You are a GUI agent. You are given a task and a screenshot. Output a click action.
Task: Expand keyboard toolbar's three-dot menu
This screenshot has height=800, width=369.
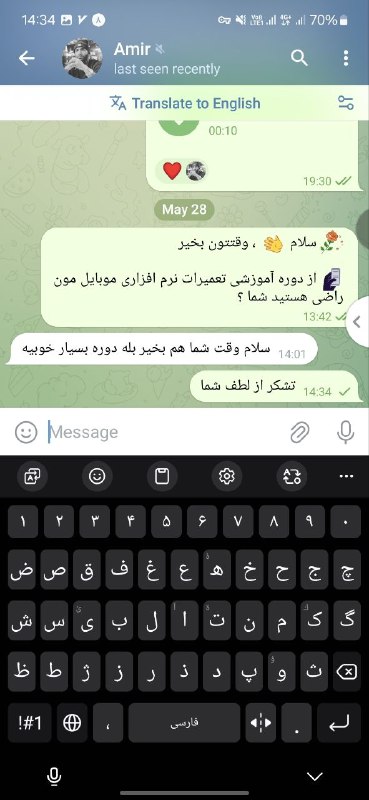click(x=346, y=476)
